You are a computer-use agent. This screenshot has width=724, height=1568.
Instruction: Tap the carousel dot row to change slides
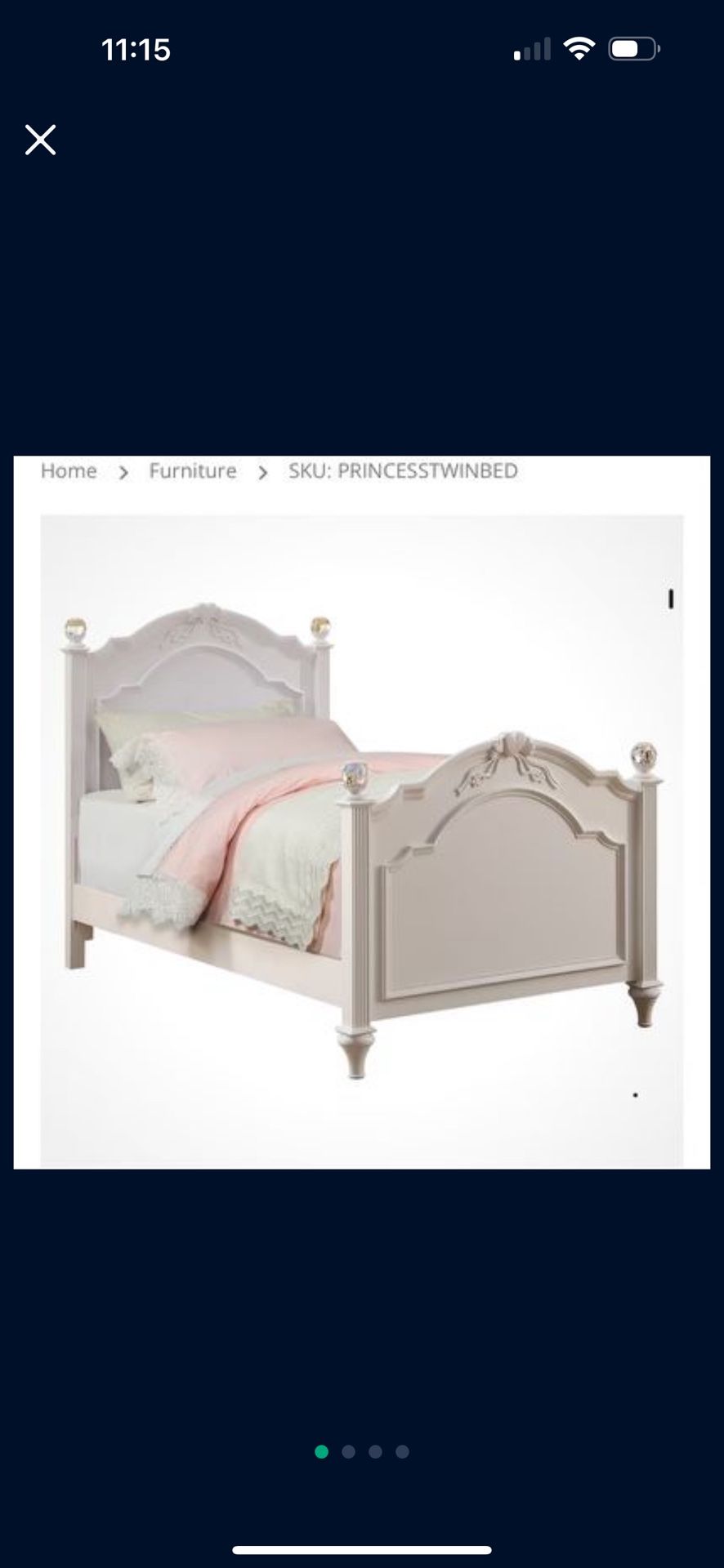(x=362, y=1445)
